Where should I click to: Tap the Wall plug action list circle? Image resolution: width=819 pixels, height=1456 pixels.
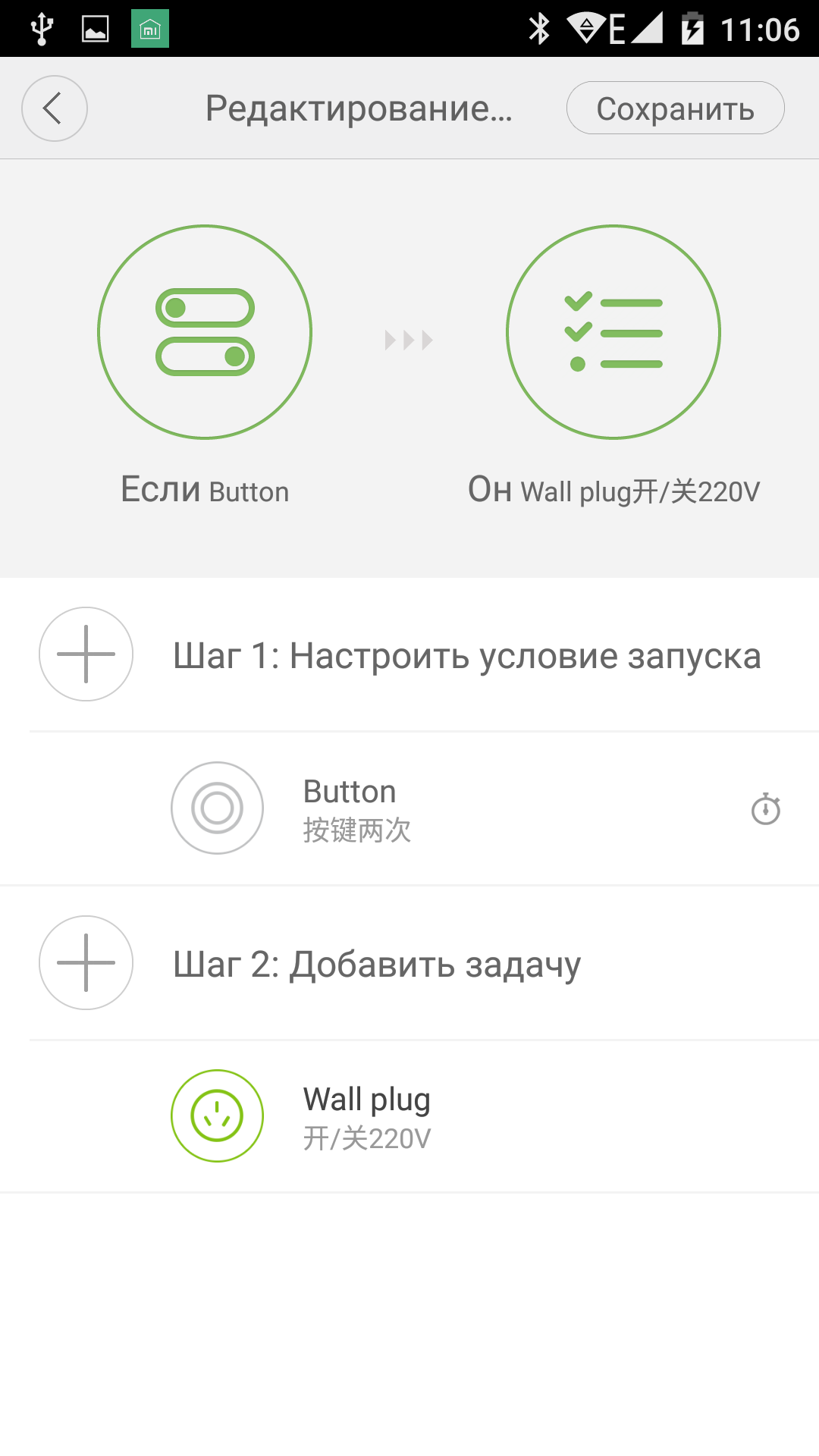(x=613, y=332)
